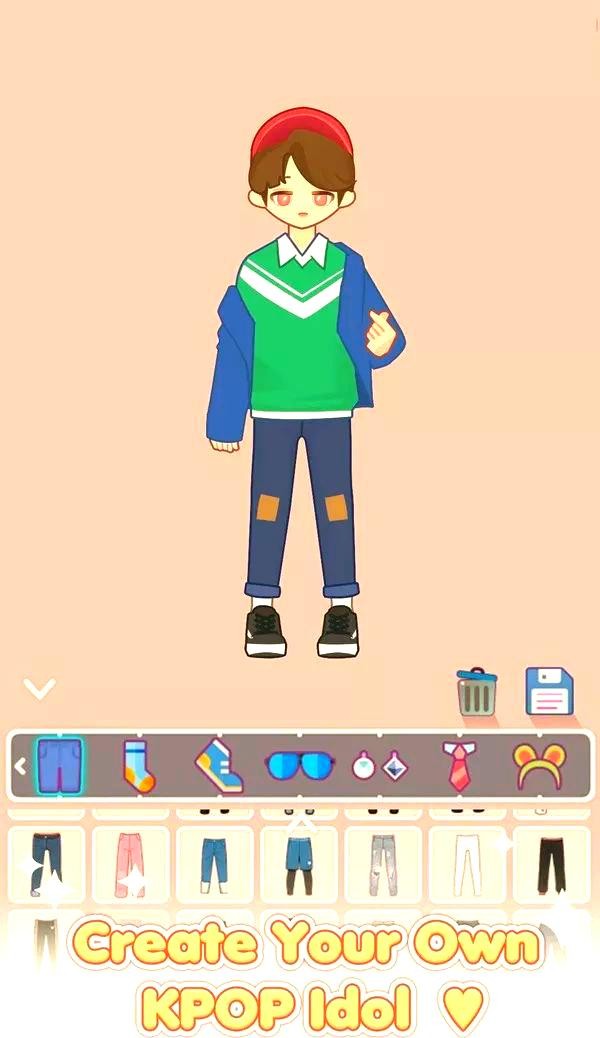
Task: Open the sneakers category
Action: [218, 766]
